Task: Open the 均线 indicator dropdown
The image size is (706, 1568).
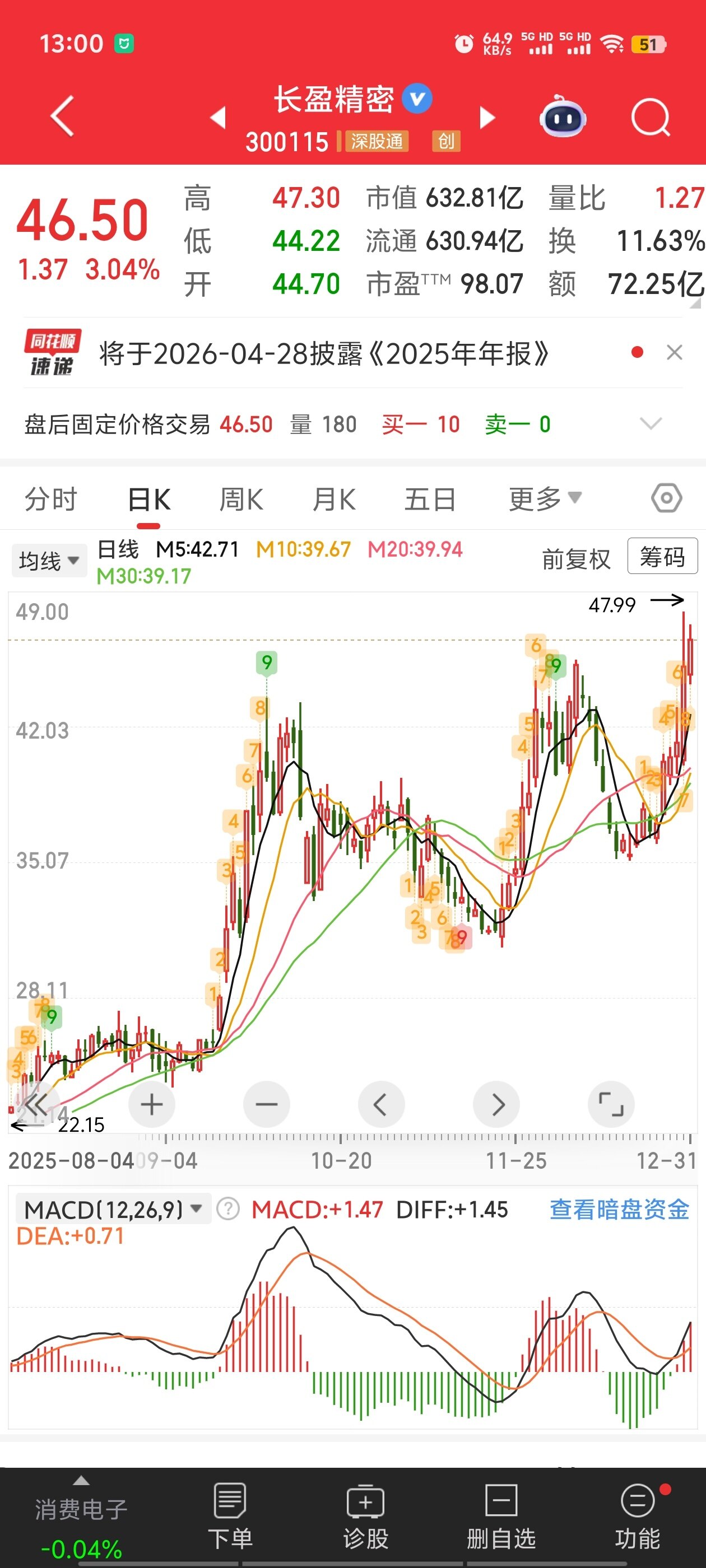Action: pos(49,560)
